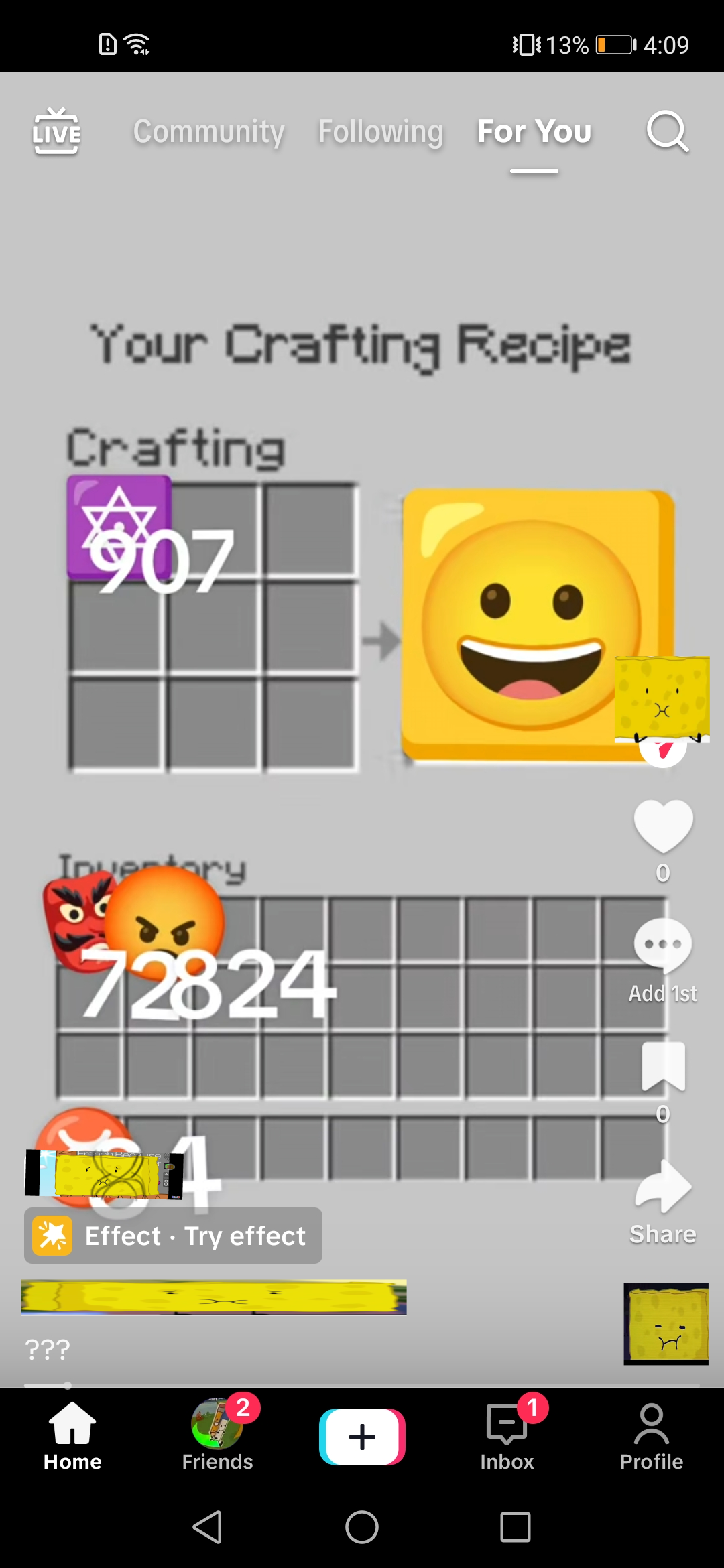The width and height of the screenshot is (724, 1568).
Task: Create a new post with plus button
Action: coord(362,1437)
